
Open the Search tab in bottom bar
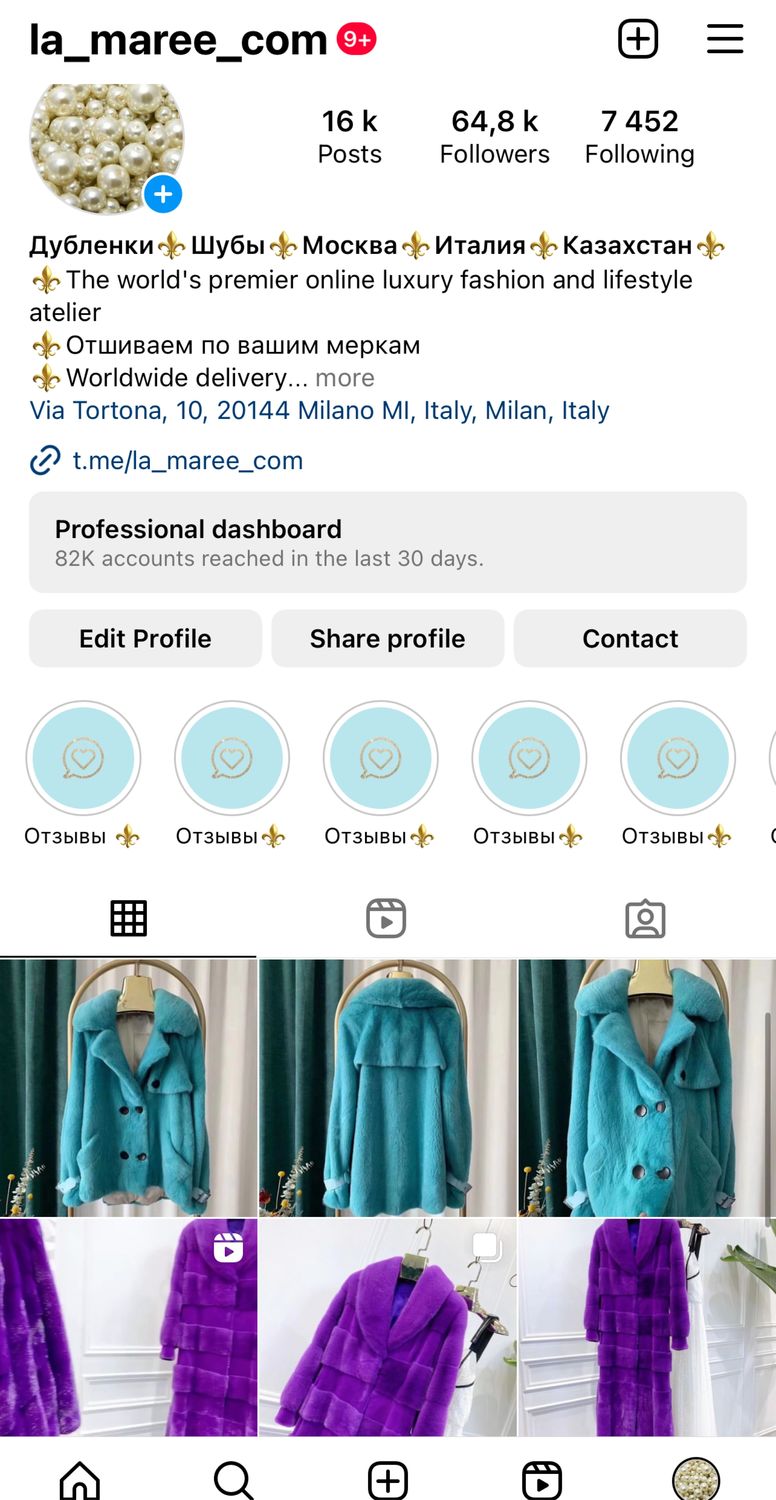234,1478
